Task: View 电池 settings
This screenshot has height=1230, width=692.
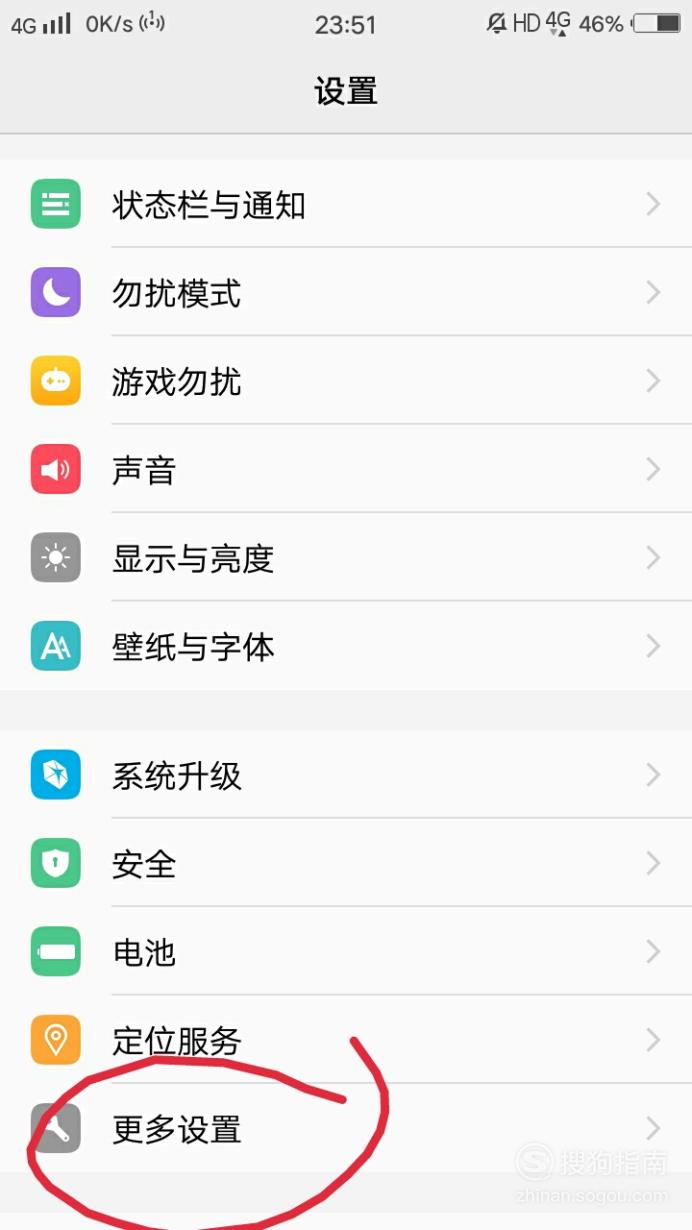Action: (346, 950)
